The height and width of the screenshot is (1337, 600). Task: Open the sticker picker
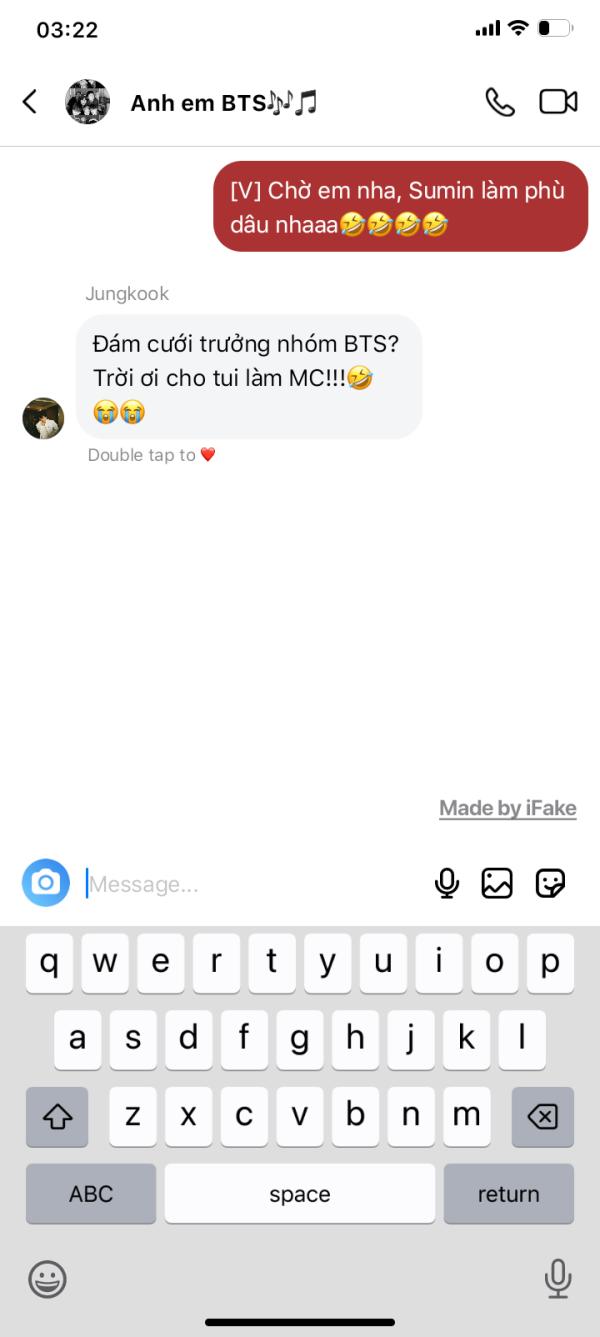point(550,883)
